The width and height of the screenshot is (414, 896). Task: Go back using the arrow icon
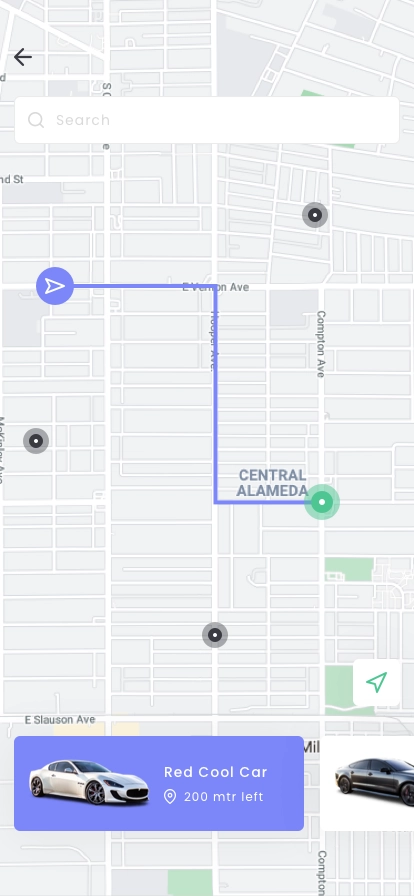click(23, 57)
